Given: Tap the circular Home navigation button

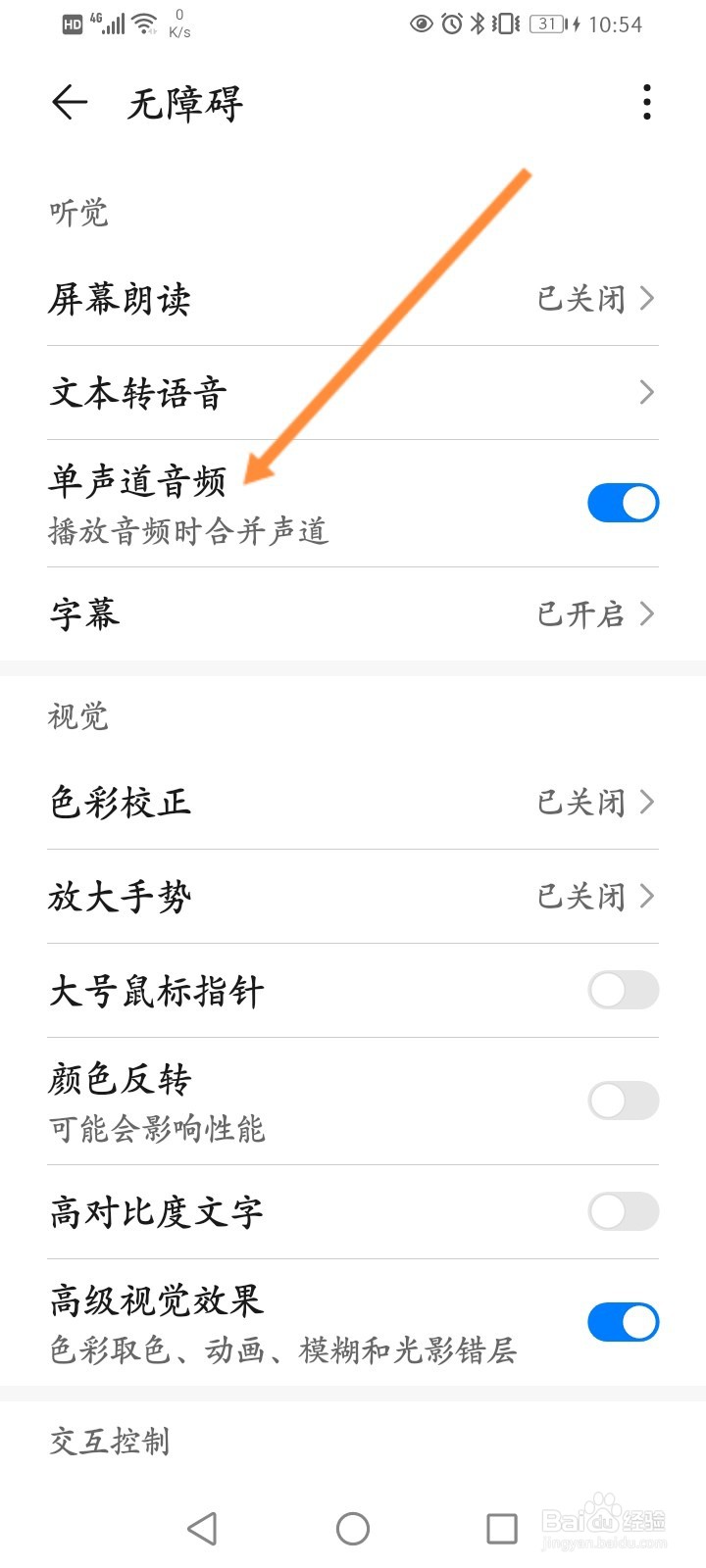Looking at the screenshot, I should (351, 1527).
